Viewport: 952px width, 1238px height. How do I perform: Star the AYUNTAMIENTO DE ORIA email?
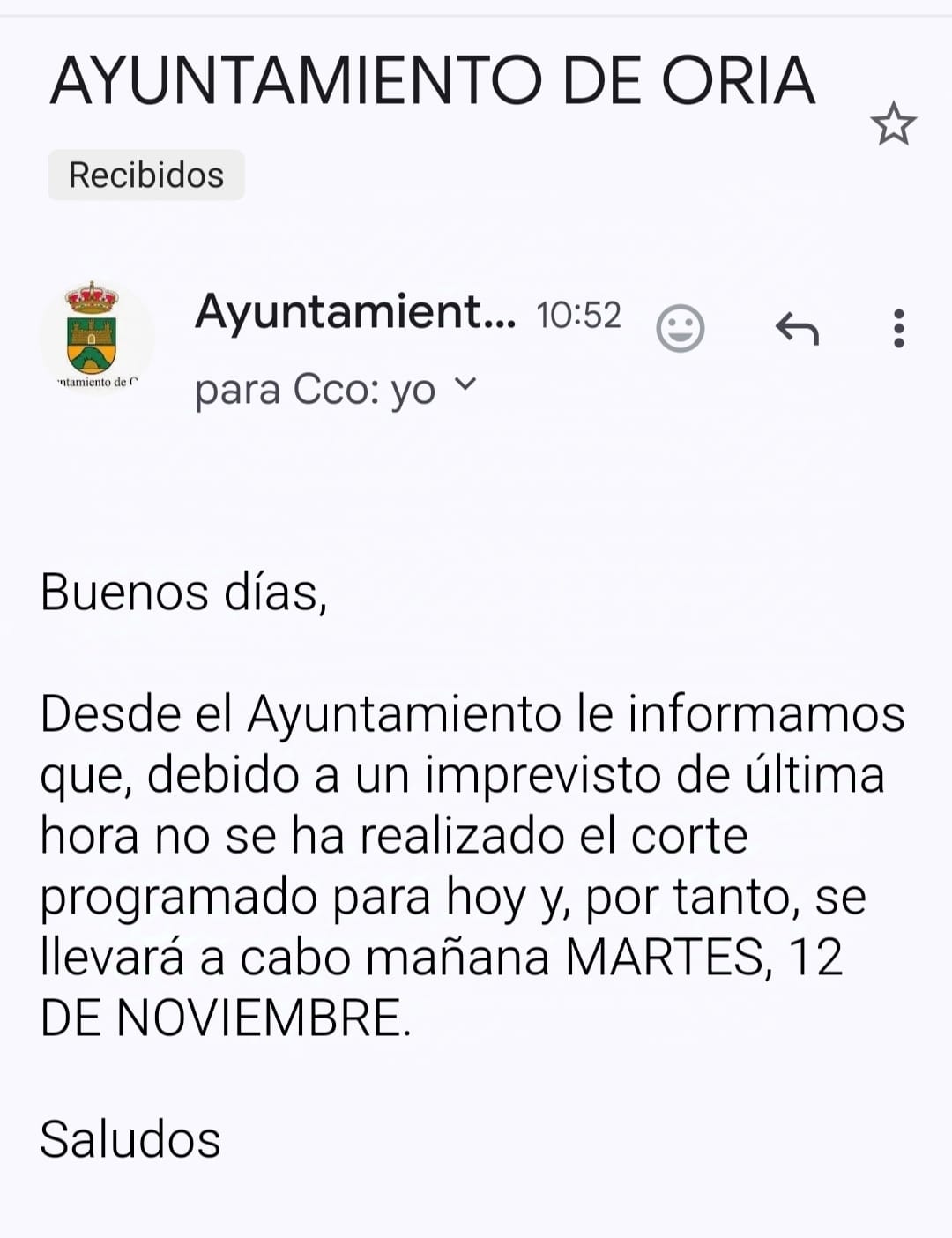pyautogui.click(x=893, y=124)
